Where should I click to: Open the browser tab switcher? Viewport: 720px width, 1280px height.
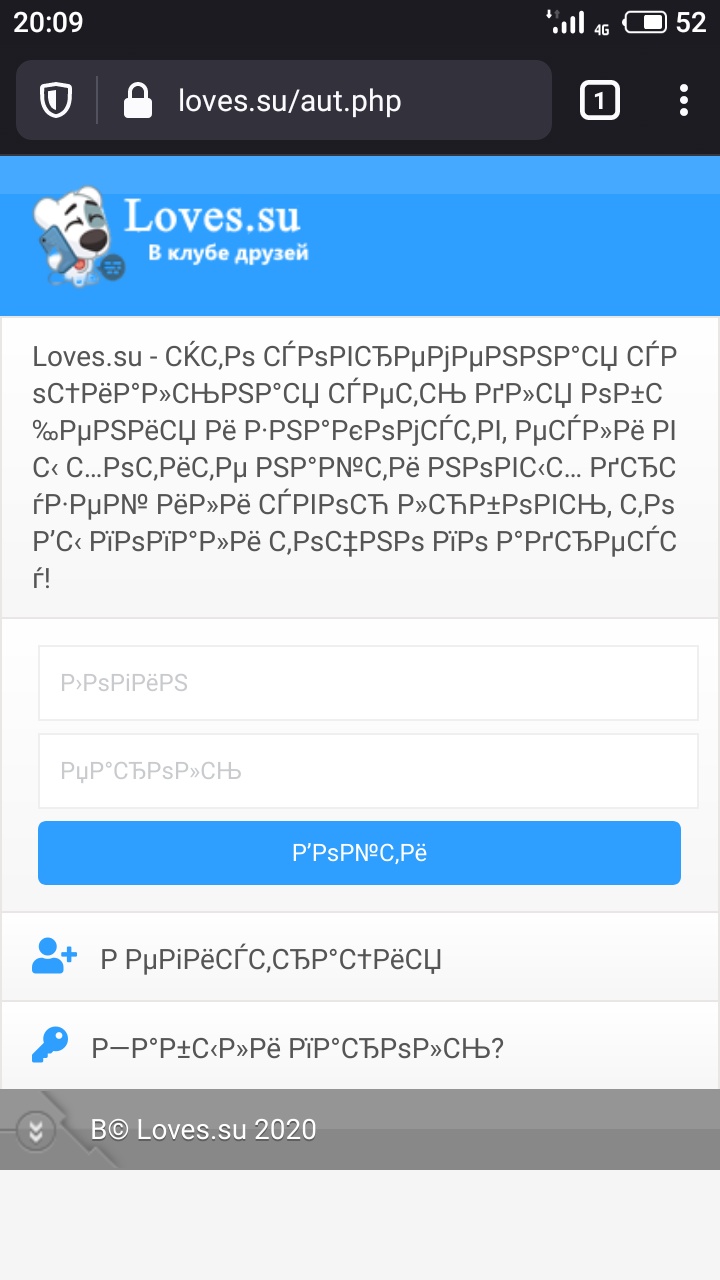[x=599, y=100]
